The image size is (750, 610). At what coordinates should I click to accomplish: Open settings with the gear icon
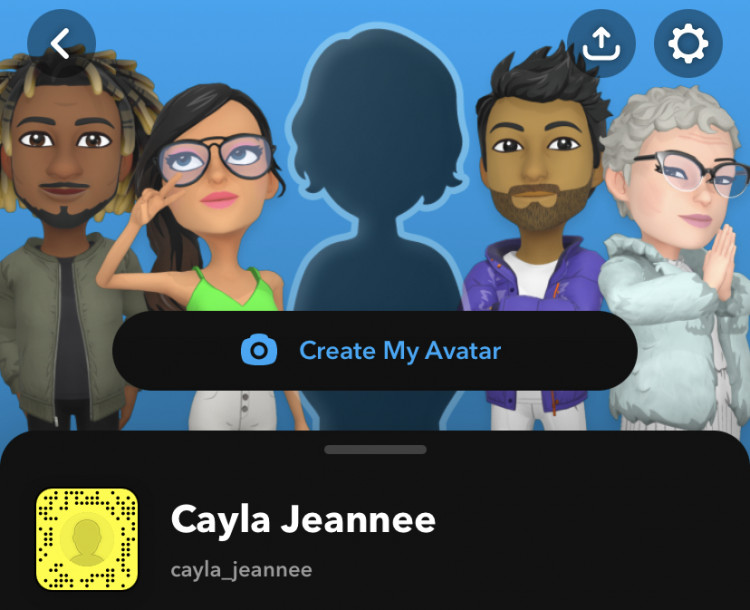pos(688,43)
